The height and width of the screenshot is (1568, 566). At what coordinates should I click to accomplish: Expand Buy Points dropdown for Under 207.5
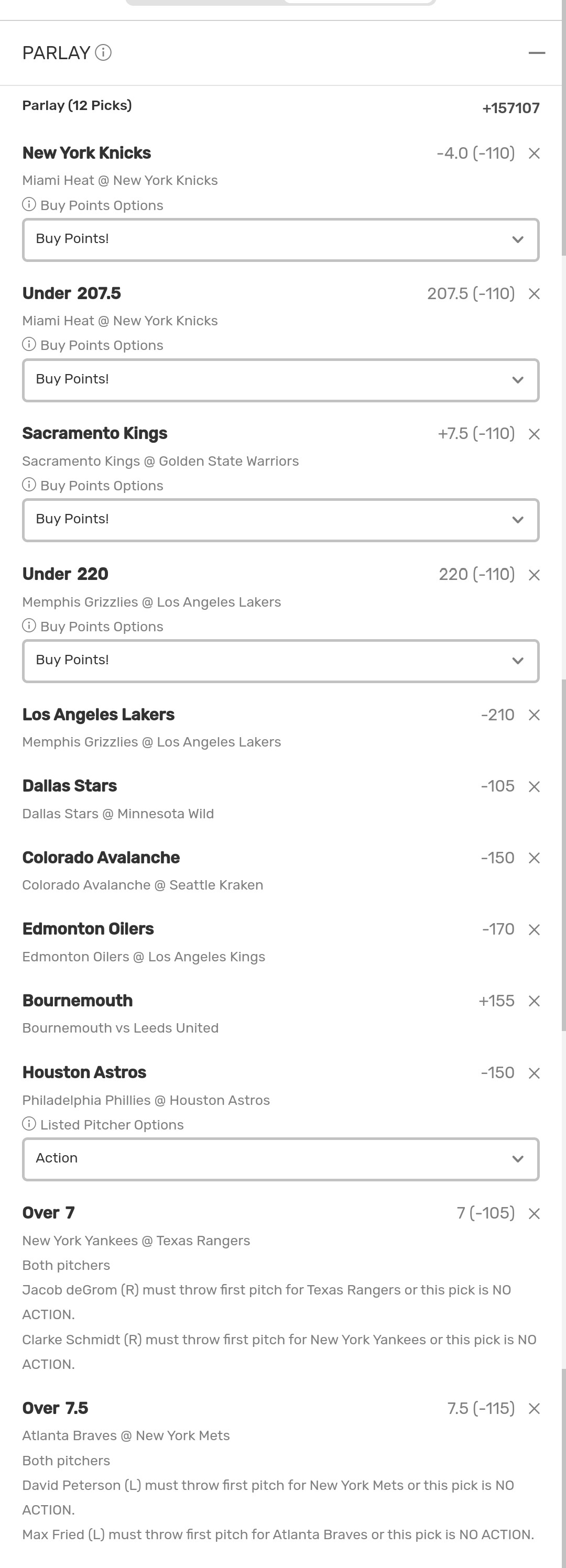[280, 380]
